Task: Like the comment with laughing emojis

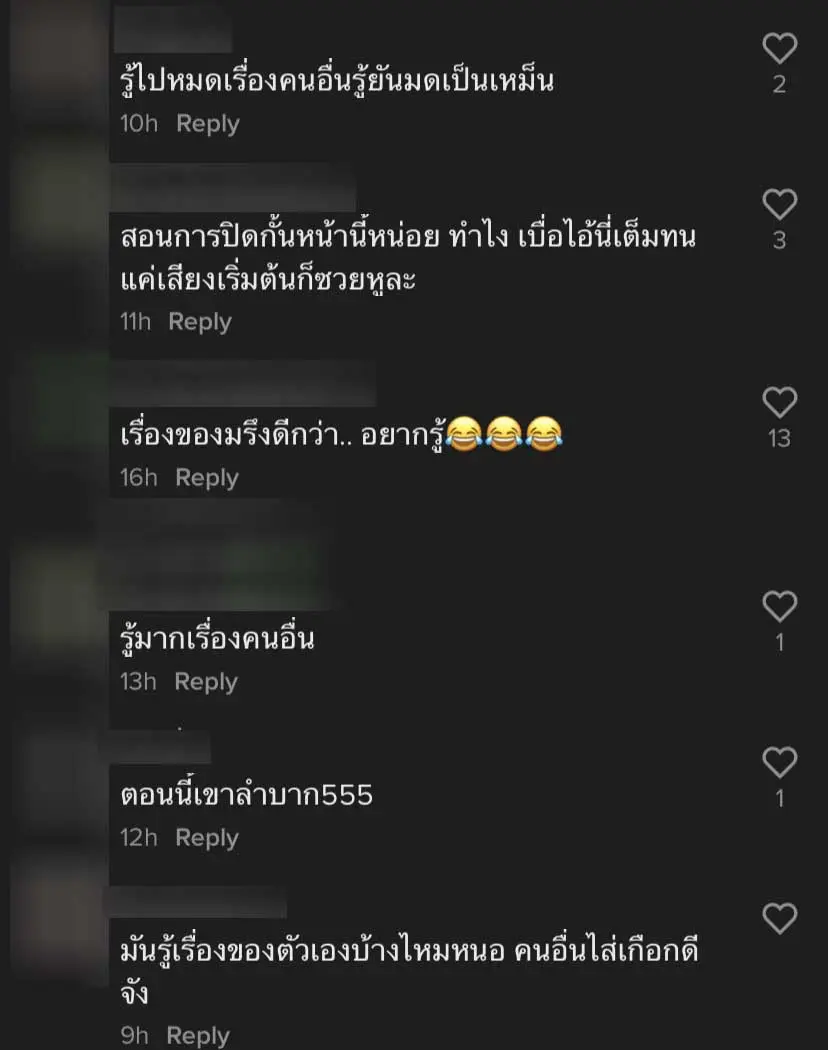Action: [x=779, y=403]
